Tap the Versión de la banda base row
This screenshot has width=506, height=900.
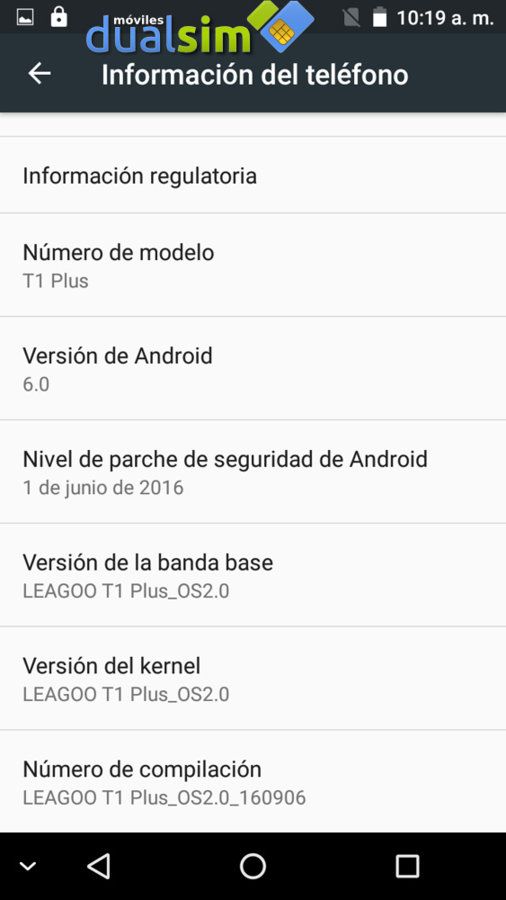(x=253, y=575)
